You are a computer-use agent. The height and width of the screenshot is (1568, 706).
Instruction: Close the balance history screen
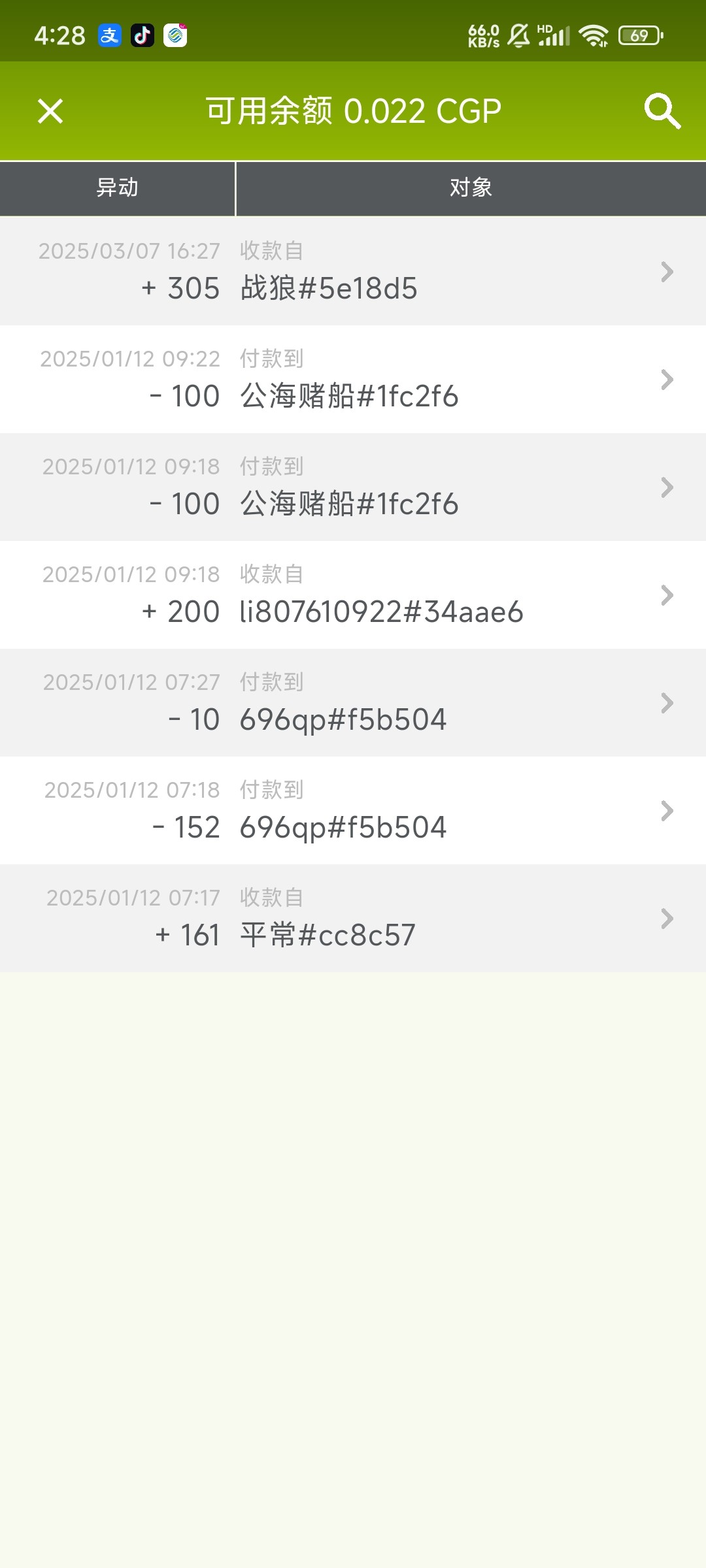(50, 111)
